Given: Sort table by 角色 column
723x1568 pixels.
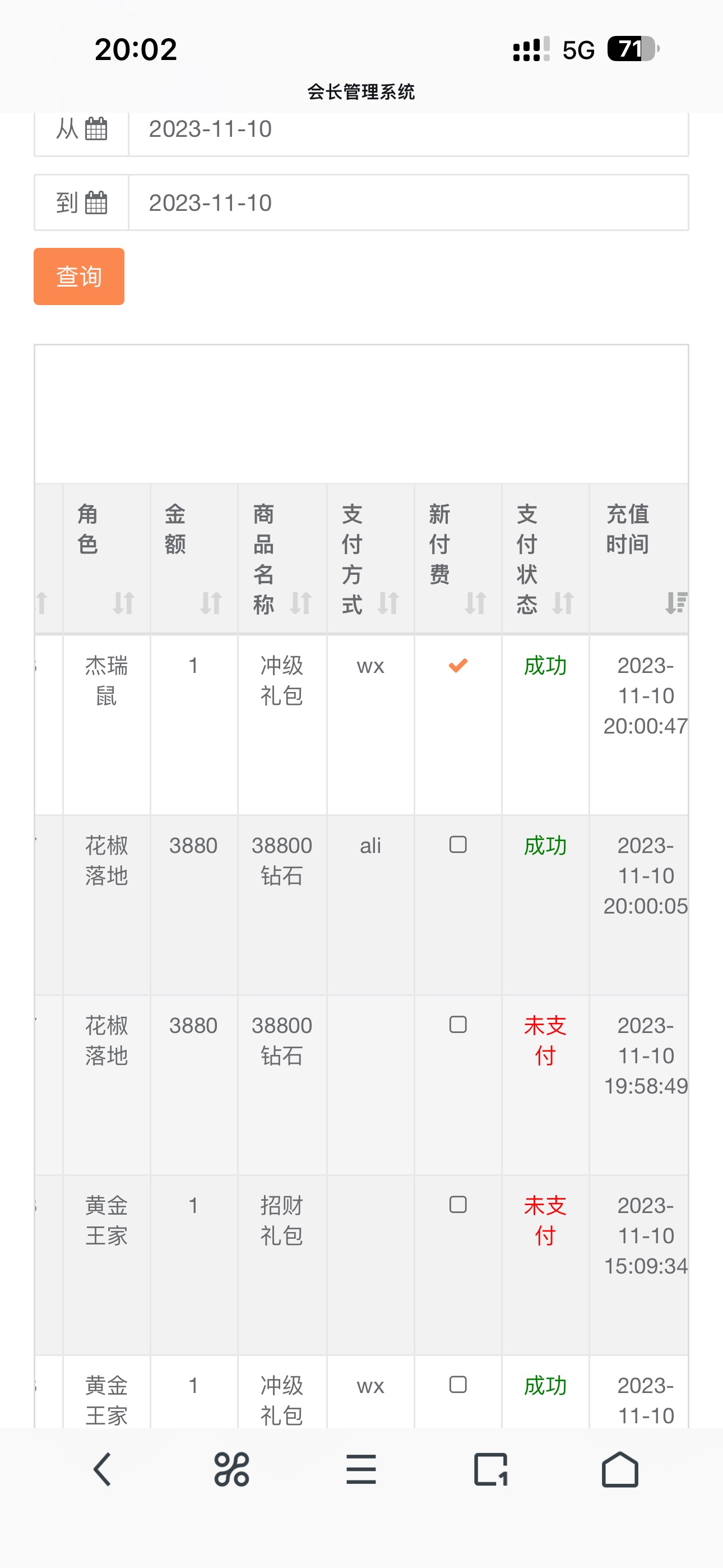Looking at the screenshot, I should click(x=106, y=558).
